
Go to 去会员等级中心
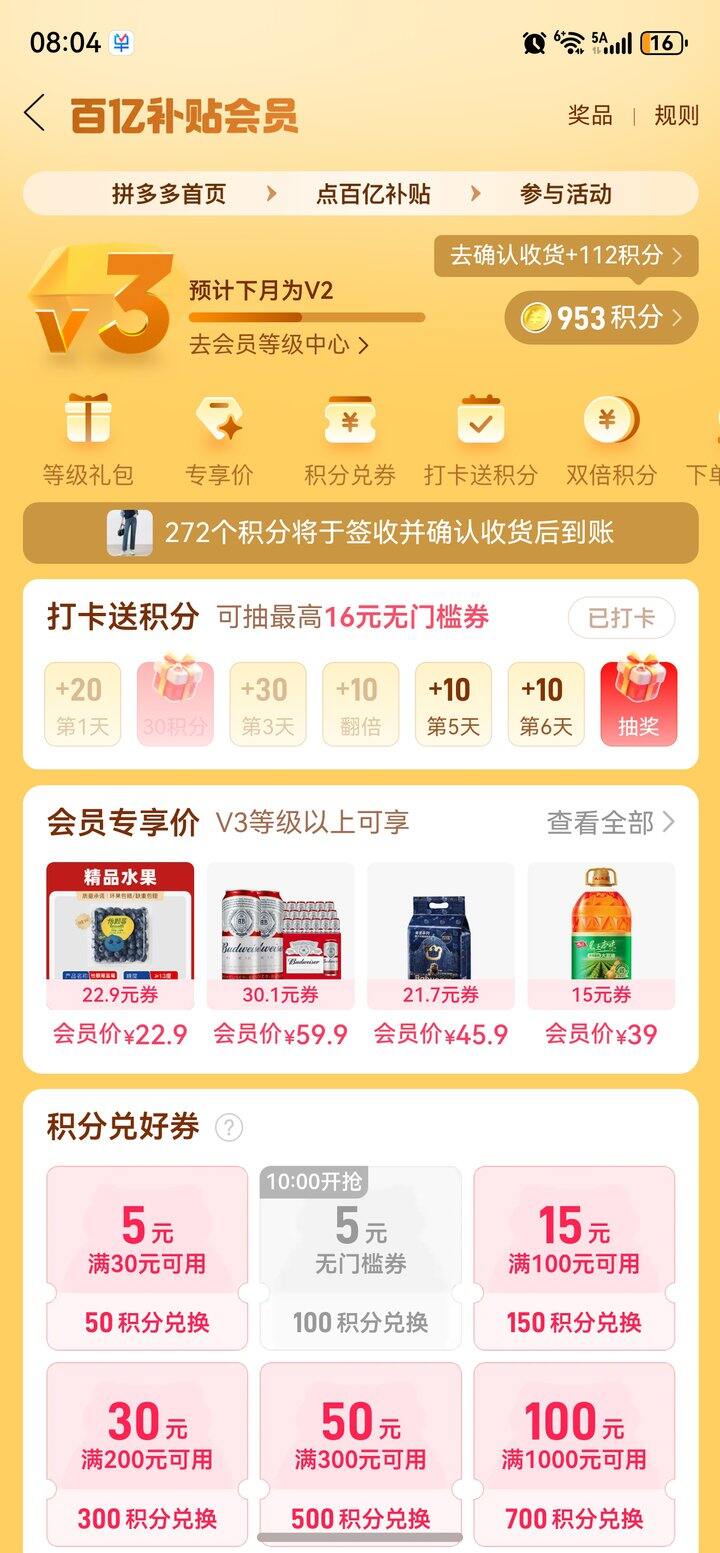pos(279,345)
